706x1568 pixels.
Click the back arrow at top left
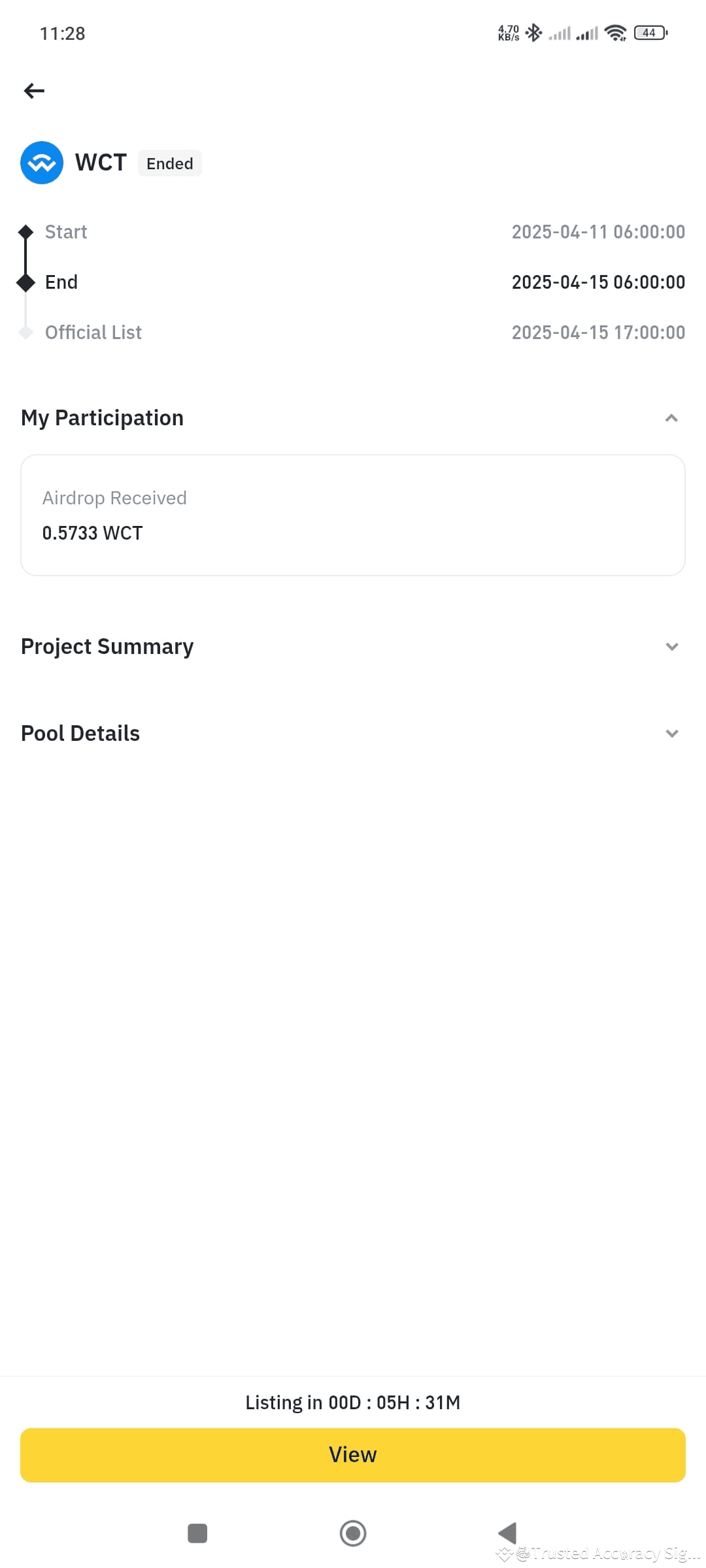point(34,91)
